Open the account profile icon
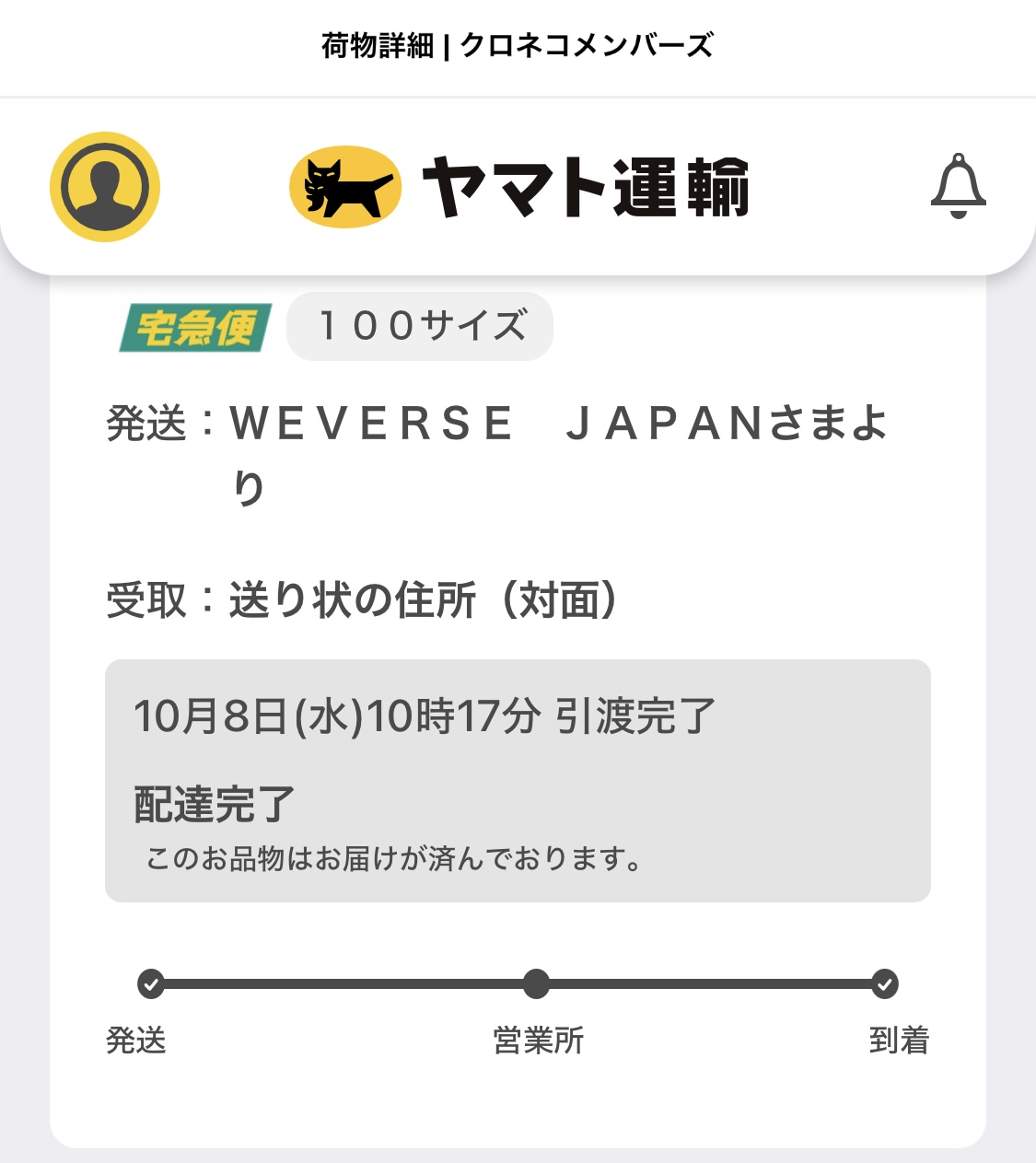This screenshot has height=1163, width=1036. [x=105, y=187]
